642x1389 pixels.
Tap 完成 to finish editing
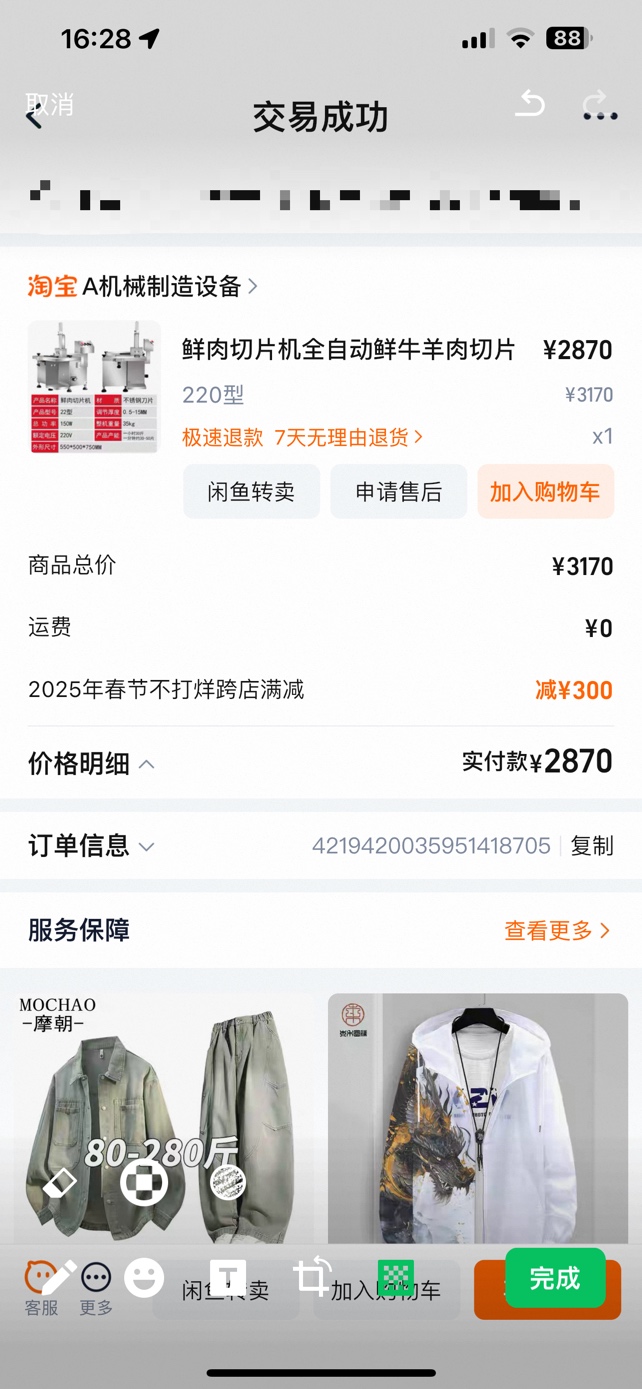coord(555,1278)
